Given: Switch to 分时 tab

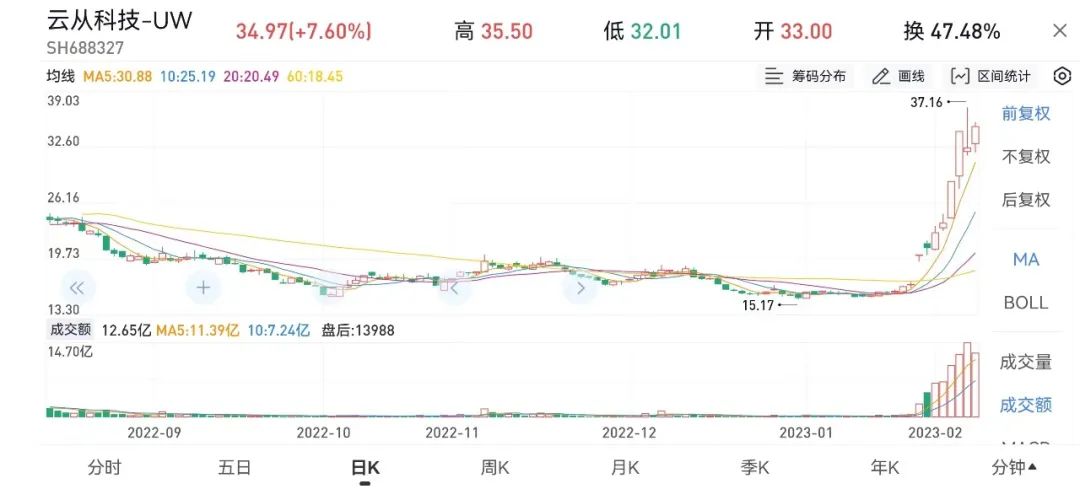Looking at the screenshot, I should pos(105,467).
